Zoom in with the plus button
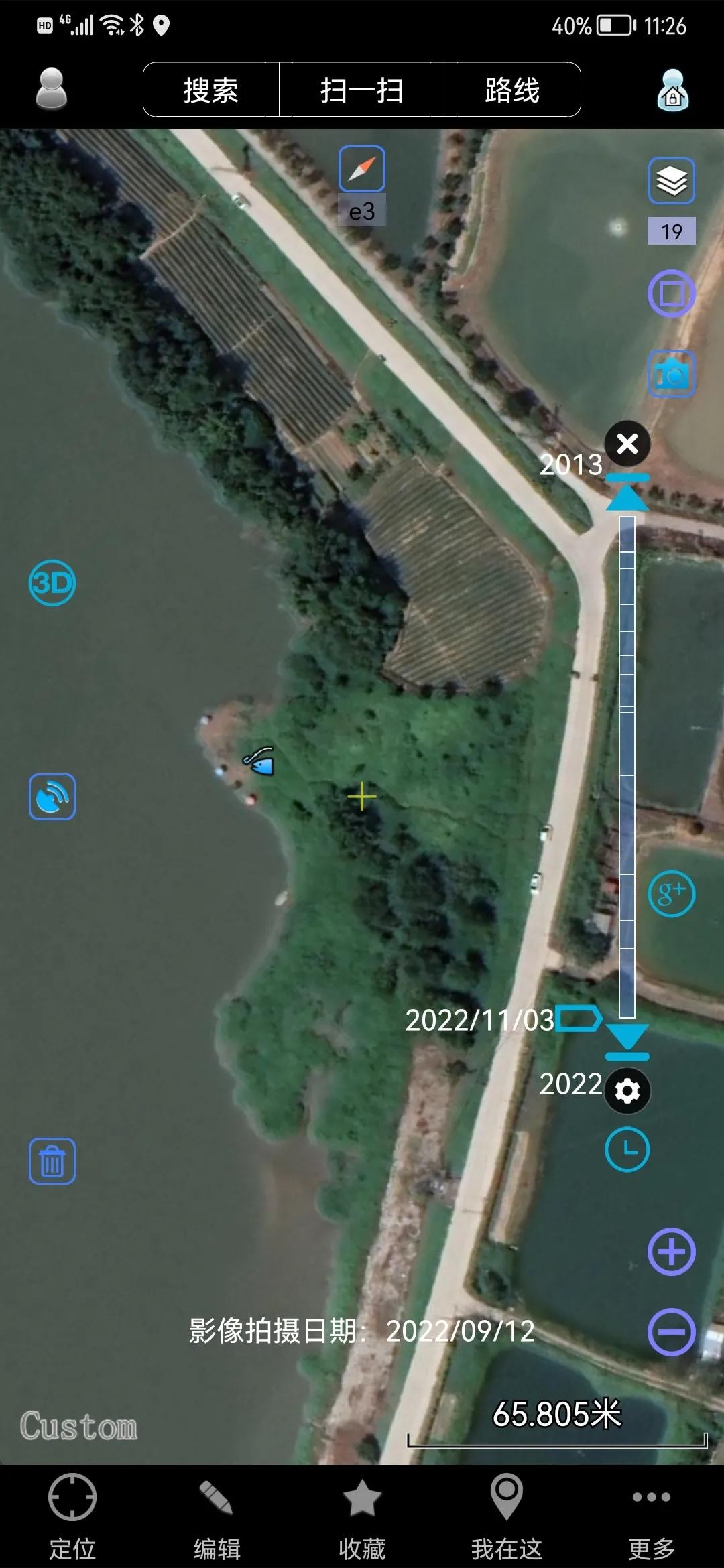 click(x=671, y=1252)
